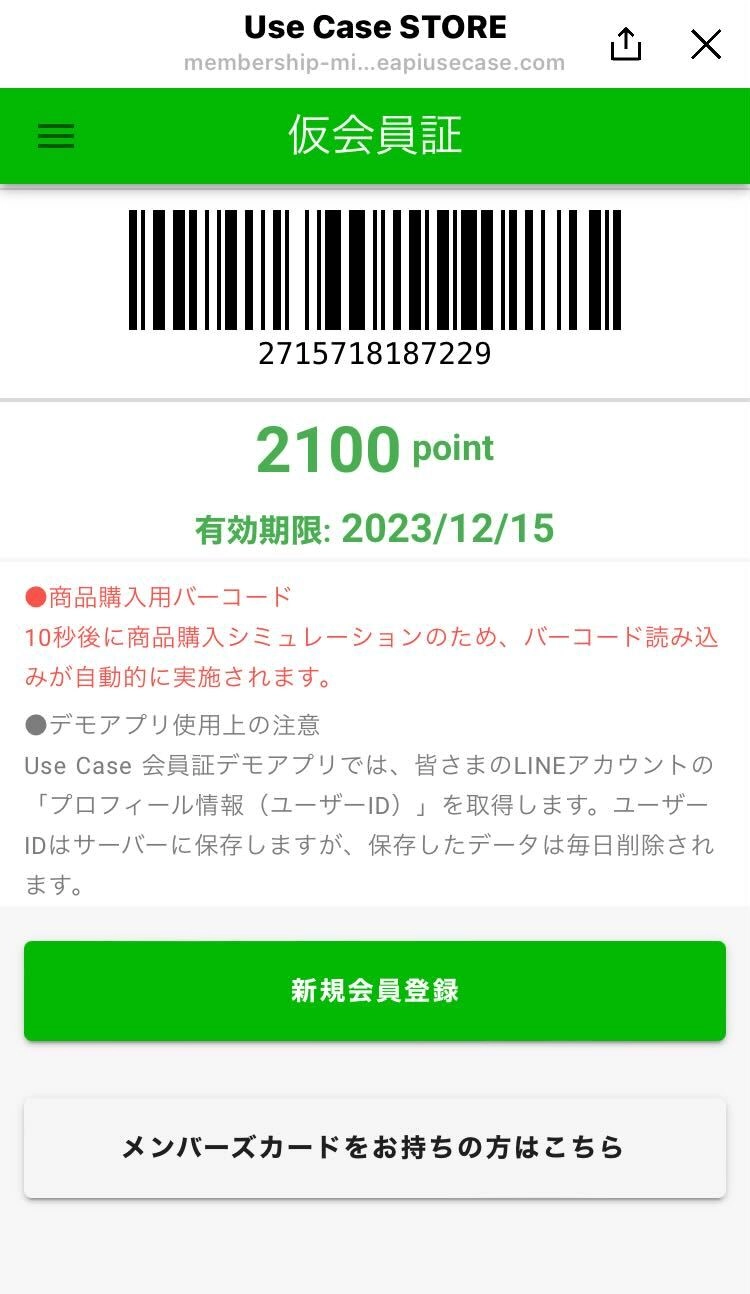Tap the 新規会員登録 button
Screen dimensions: 750x1294
pos(375,991)
